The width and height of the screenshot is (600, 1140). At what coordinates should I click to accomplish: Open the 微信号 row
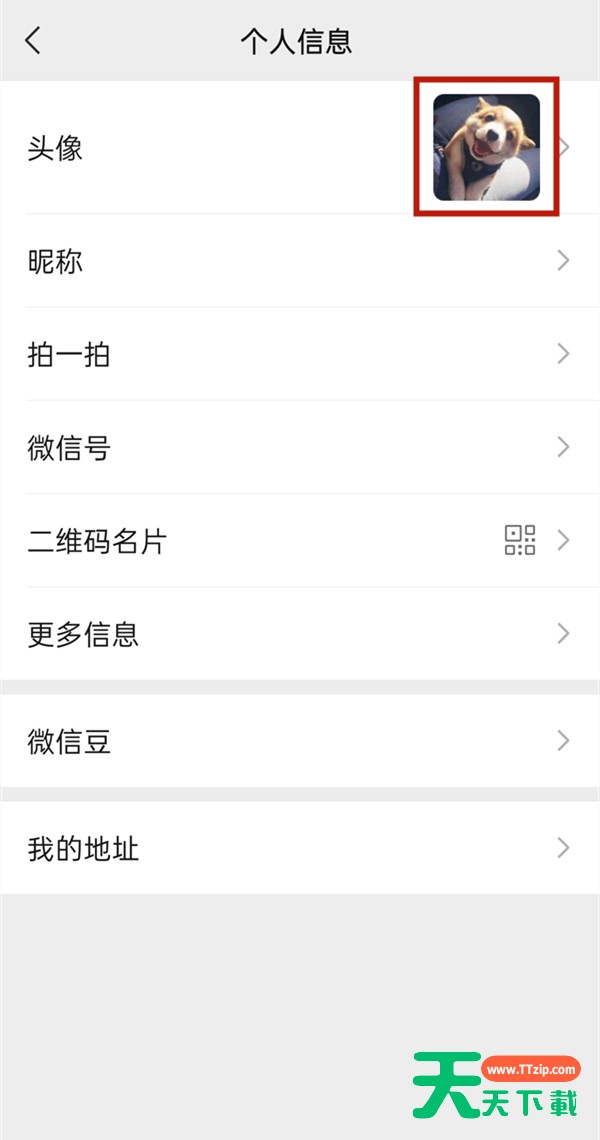pyautogui.click(x=300, y=447)
